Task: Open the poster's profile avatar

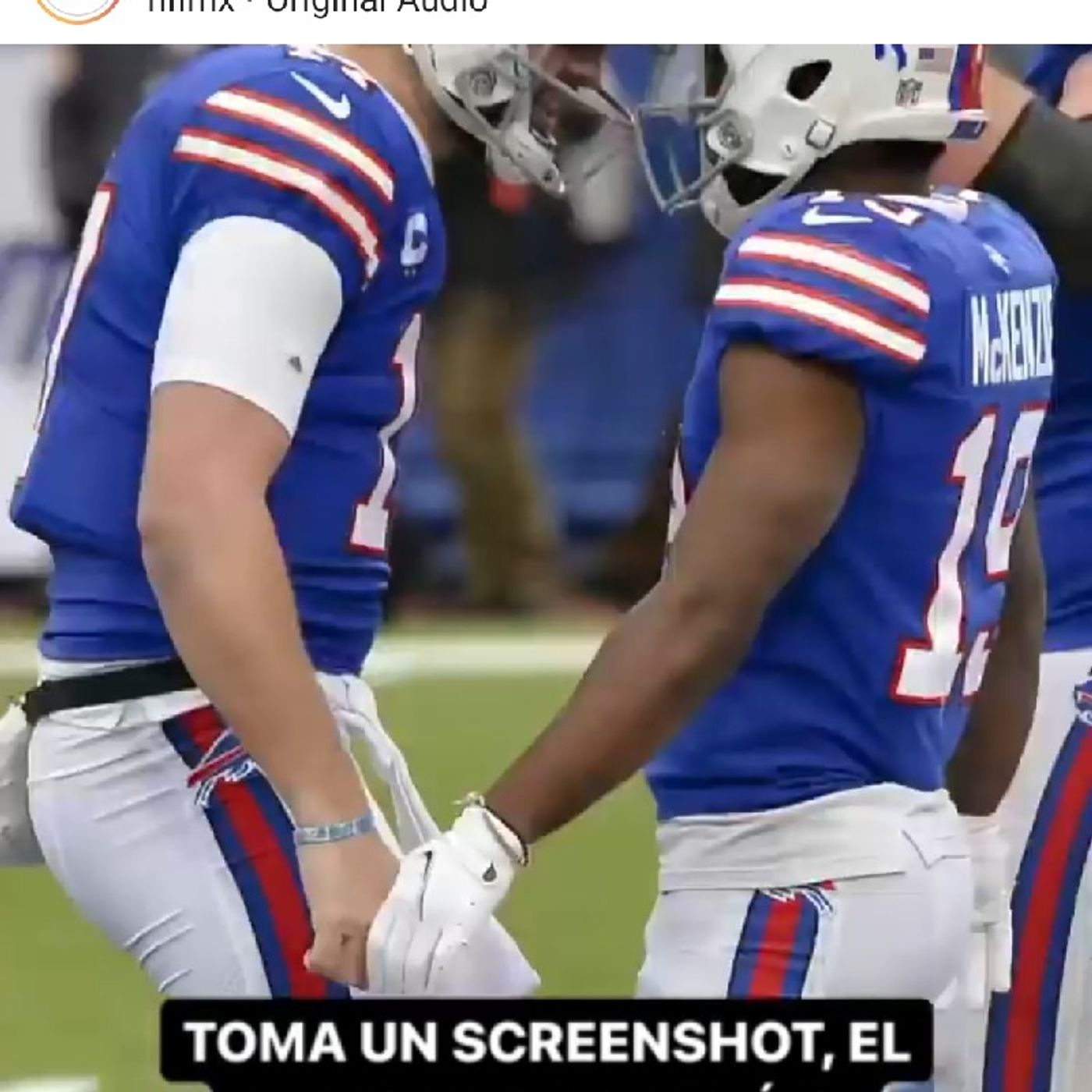Action: click(x=78, y=8)
